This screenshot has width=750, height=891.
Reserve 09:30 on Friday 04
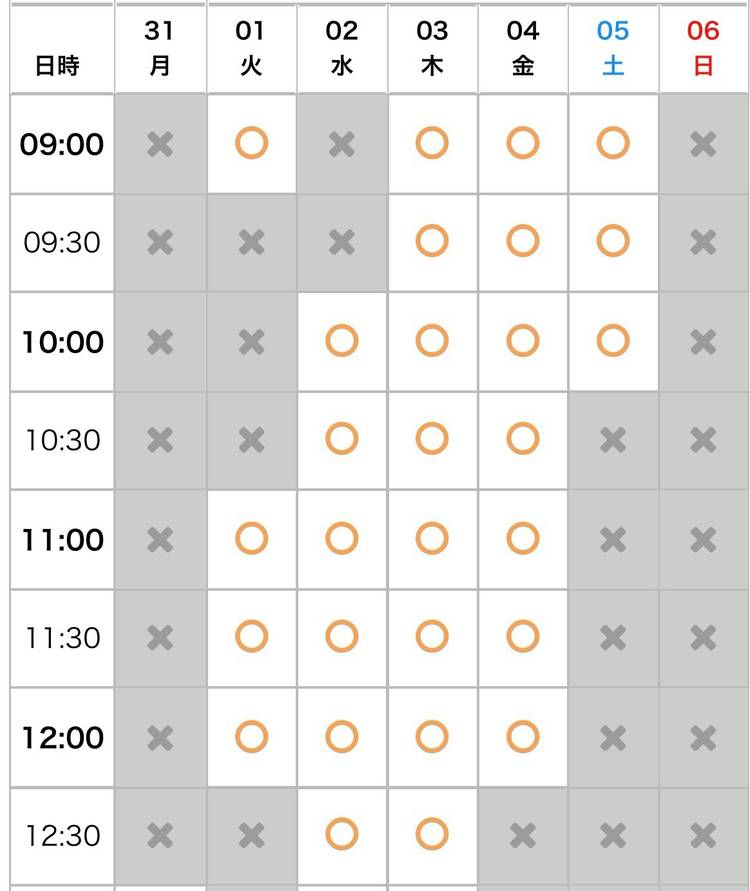point(522,242)
